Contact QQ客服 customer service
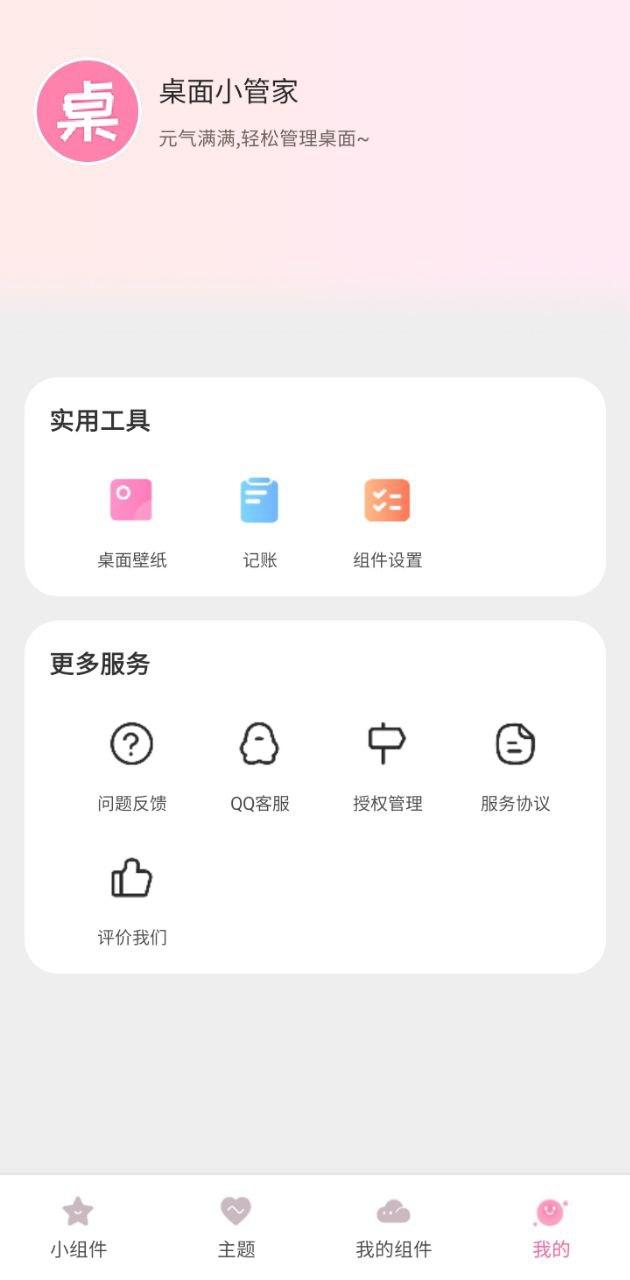 (259, 763)
